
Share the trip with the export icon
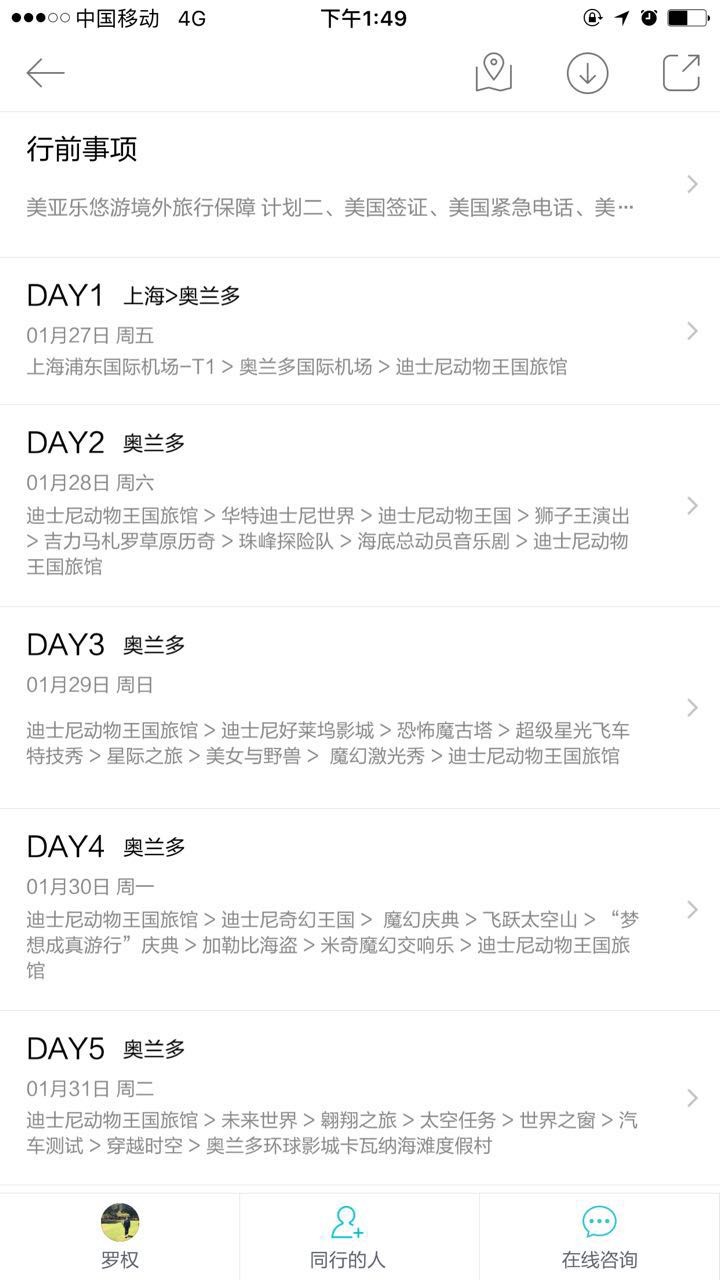tap(681, 73)
